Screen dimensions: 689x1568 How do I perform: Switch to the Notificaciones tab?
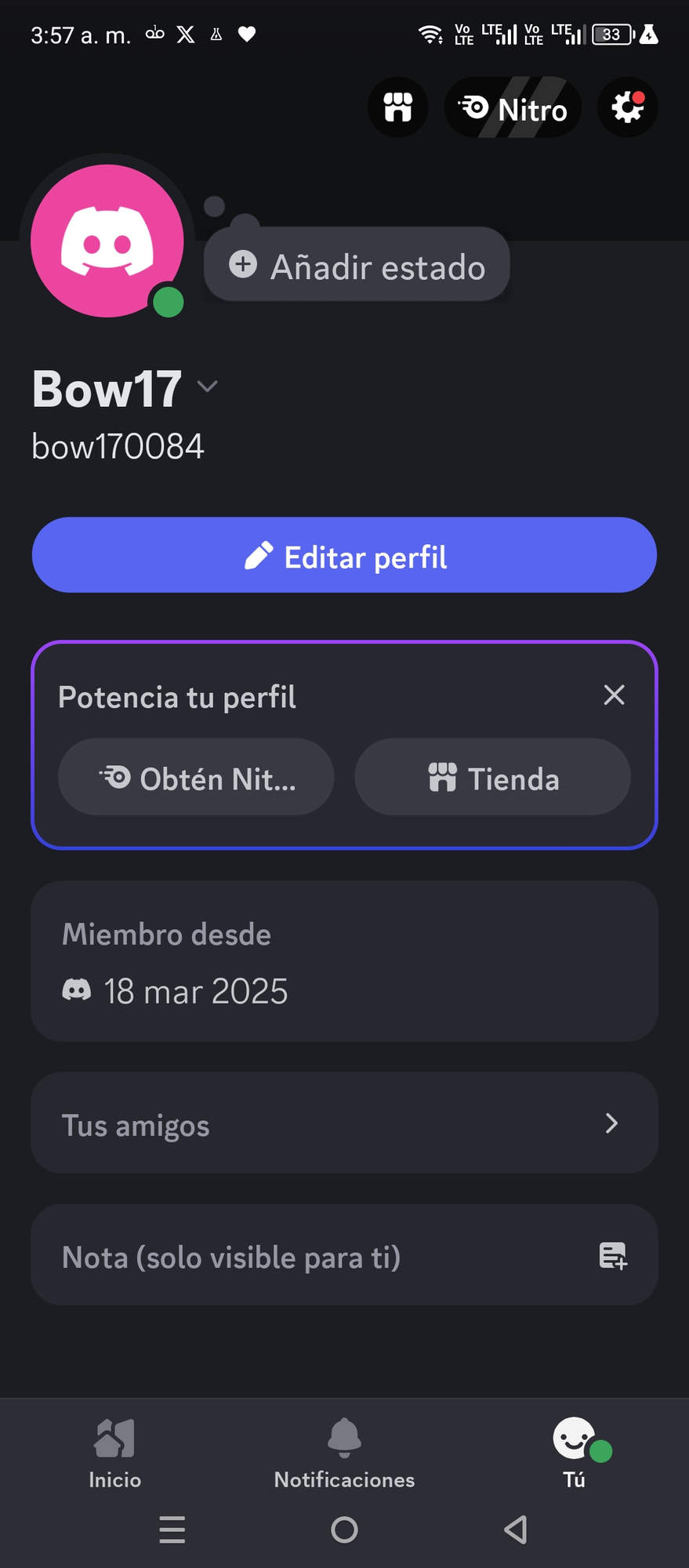[x=344, y=1454]
